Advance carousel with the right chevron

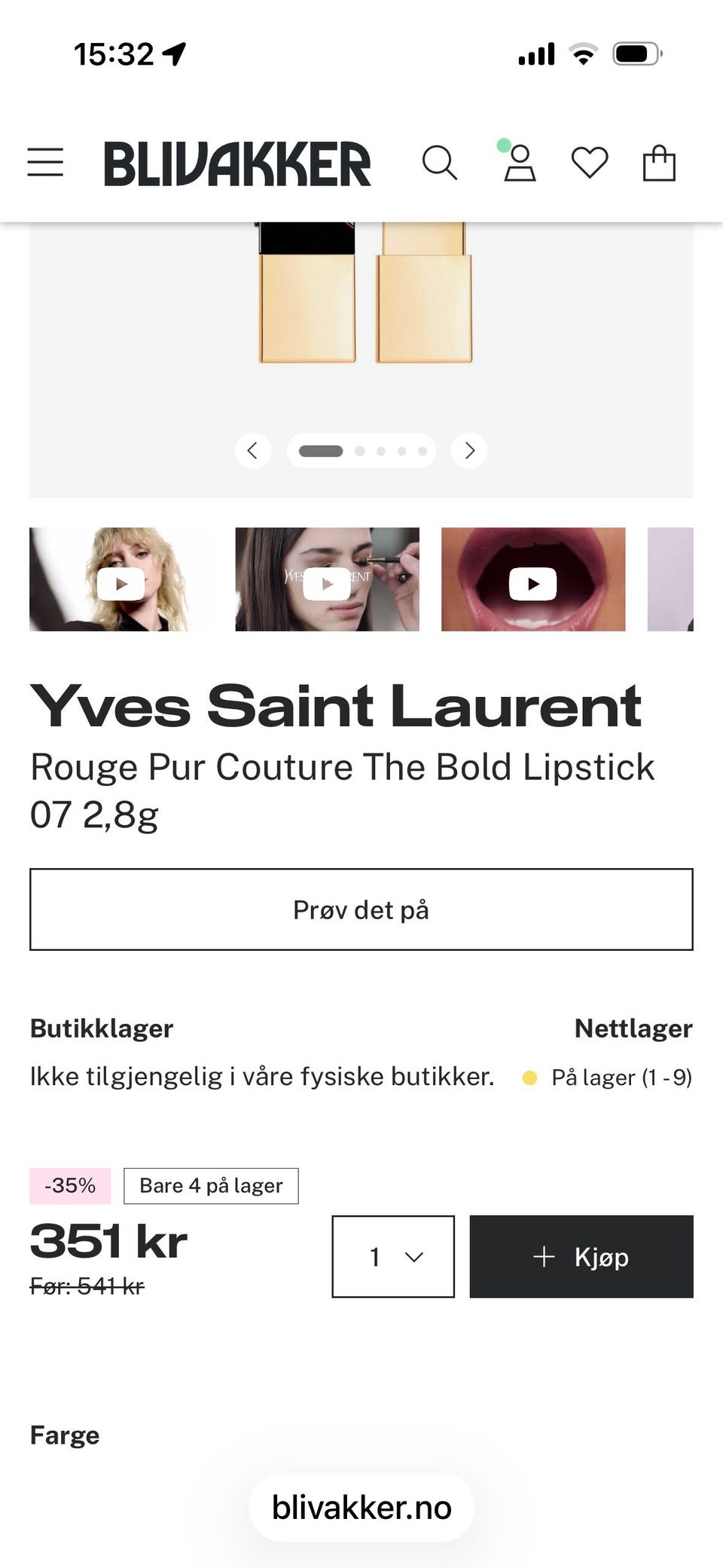[469, 450]
